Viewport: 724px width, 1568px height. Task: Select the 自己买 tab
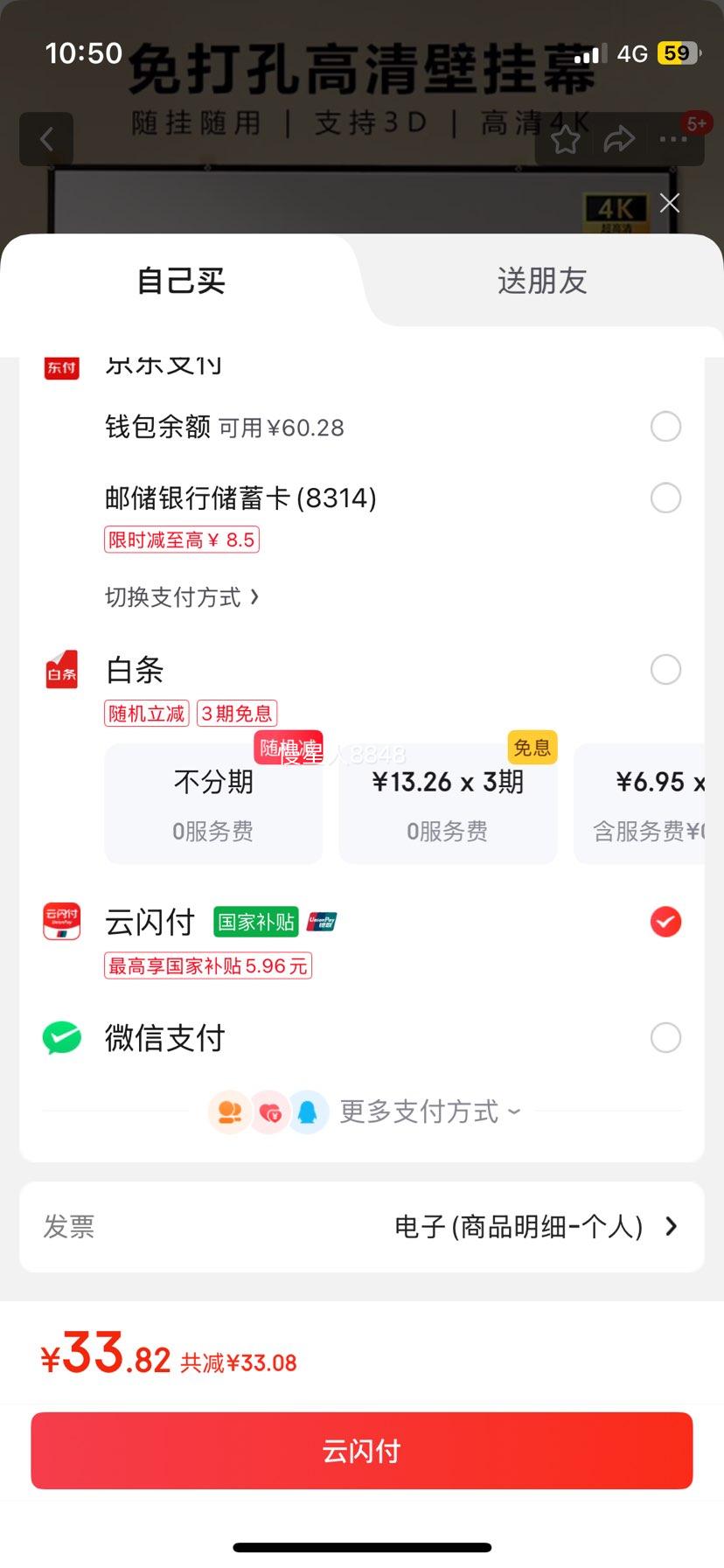(181, 281)
